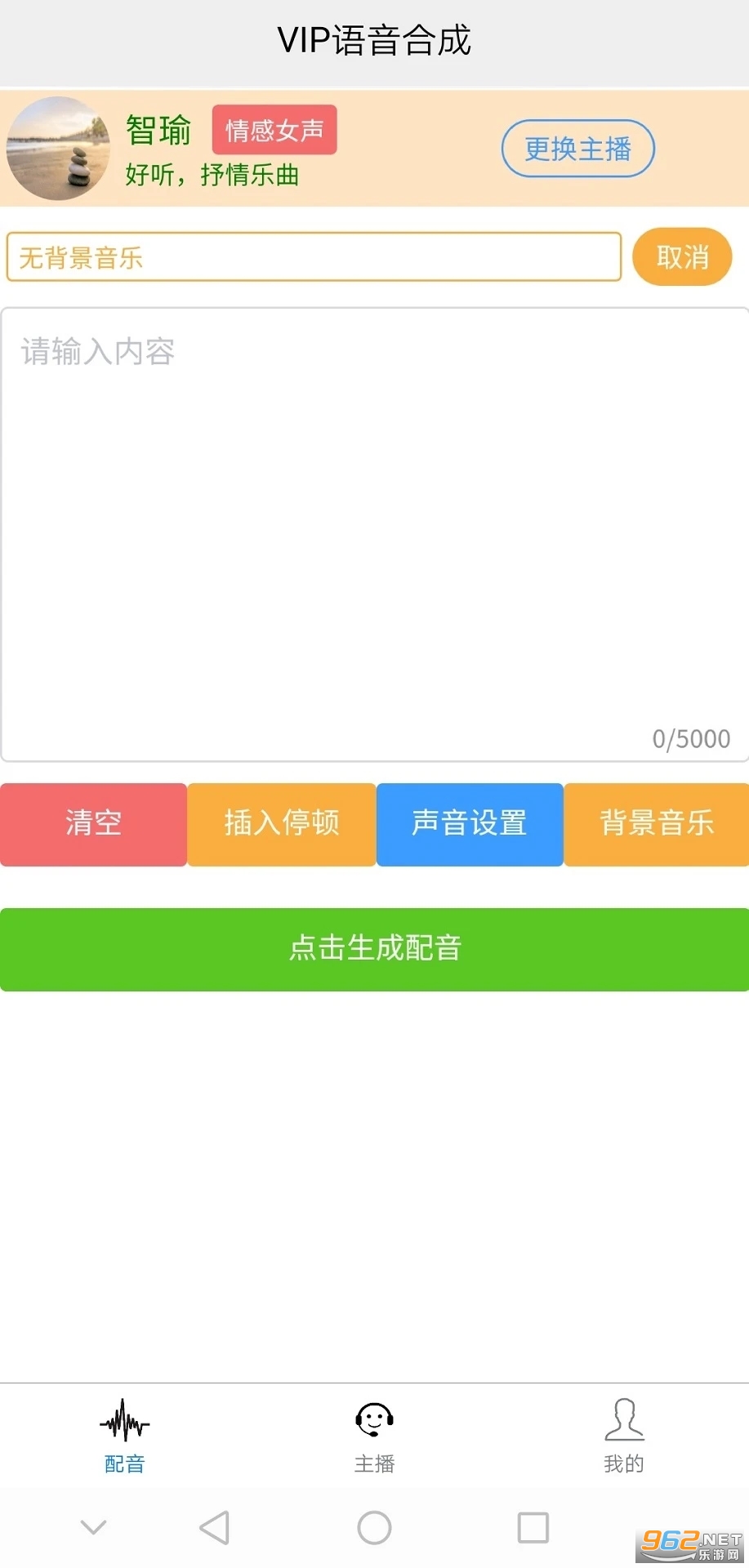
Task: Tap 点击生成配音 to generate the dubbing
Action: pos(374,949)
